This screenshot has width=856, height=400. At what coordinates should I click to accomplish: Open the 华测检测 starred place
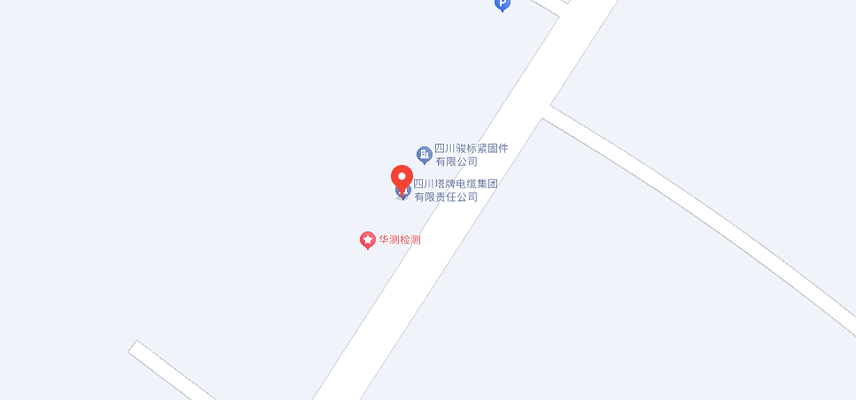(x=367, y=240)
